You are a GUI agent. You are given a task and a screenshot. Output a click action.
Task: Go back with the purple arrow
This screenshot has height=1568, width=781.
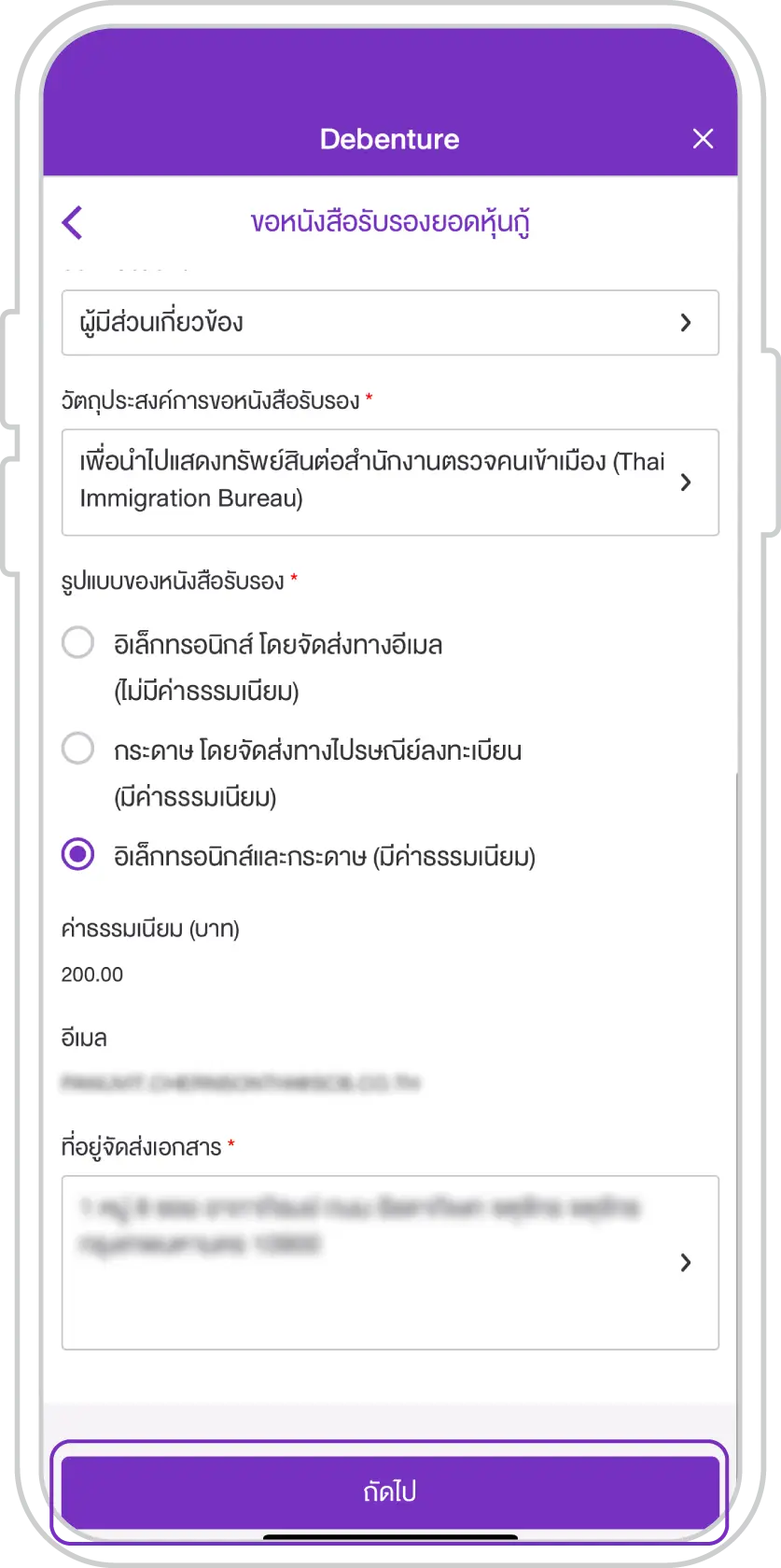[x=73, y=222]
